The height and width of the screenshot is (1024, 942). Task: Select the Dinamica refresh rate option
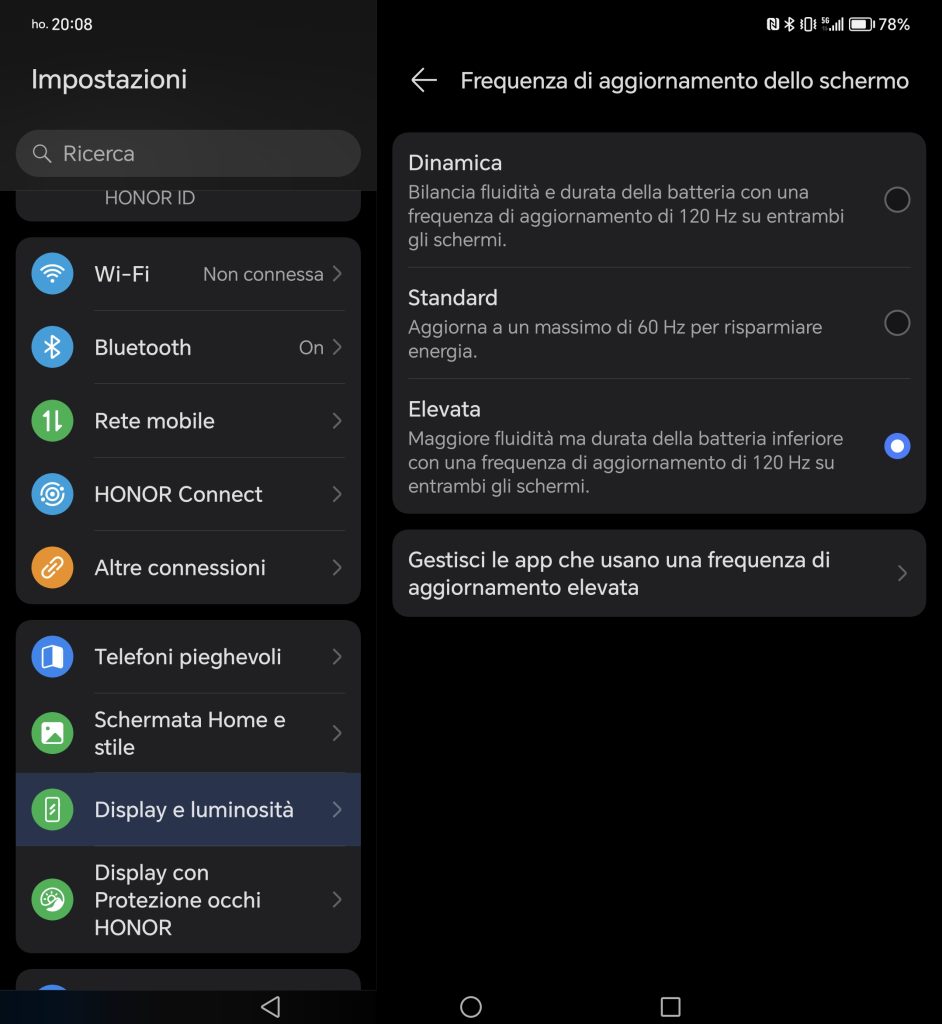[x=896, y=200]
